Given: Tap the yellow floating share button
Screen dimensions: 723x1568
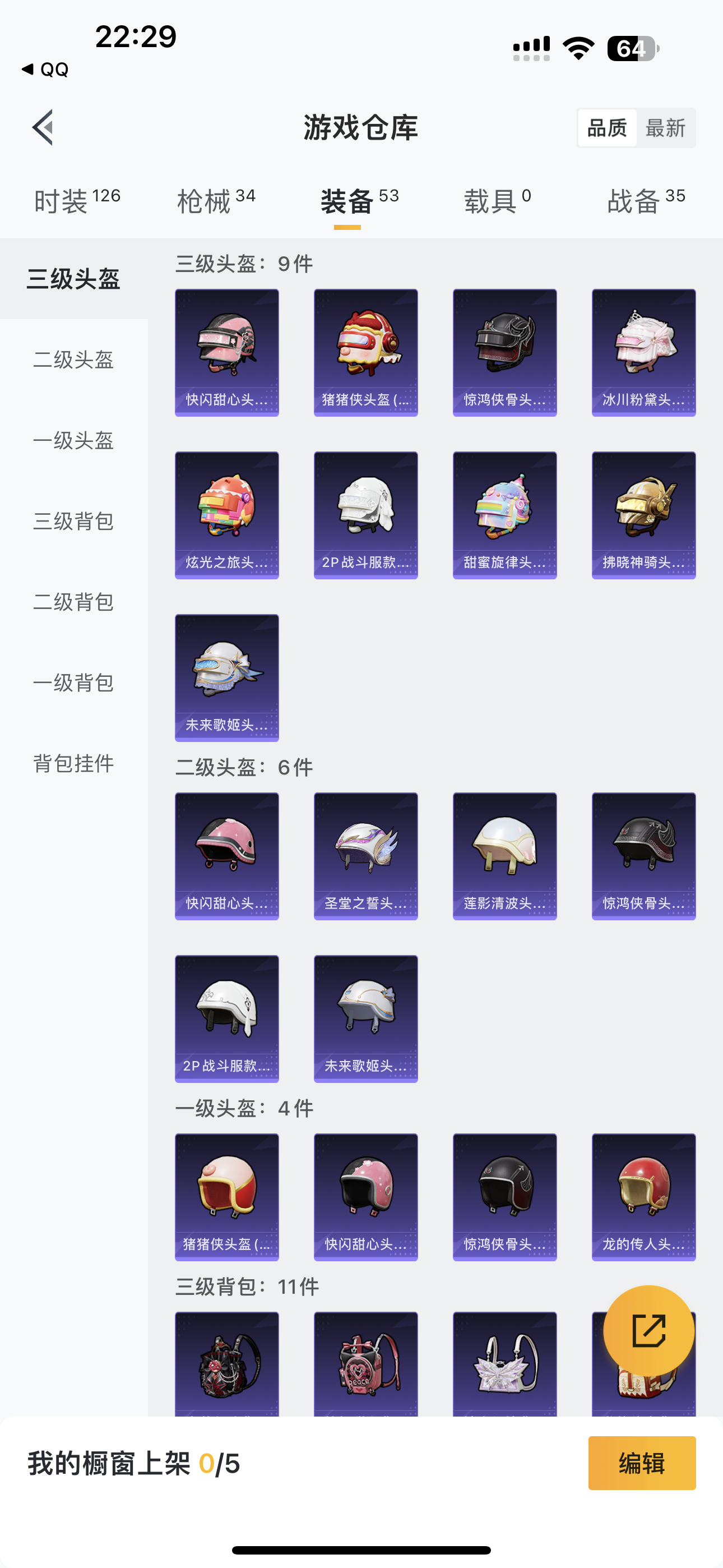Looking at the screenshot, I should point(649,1331).
